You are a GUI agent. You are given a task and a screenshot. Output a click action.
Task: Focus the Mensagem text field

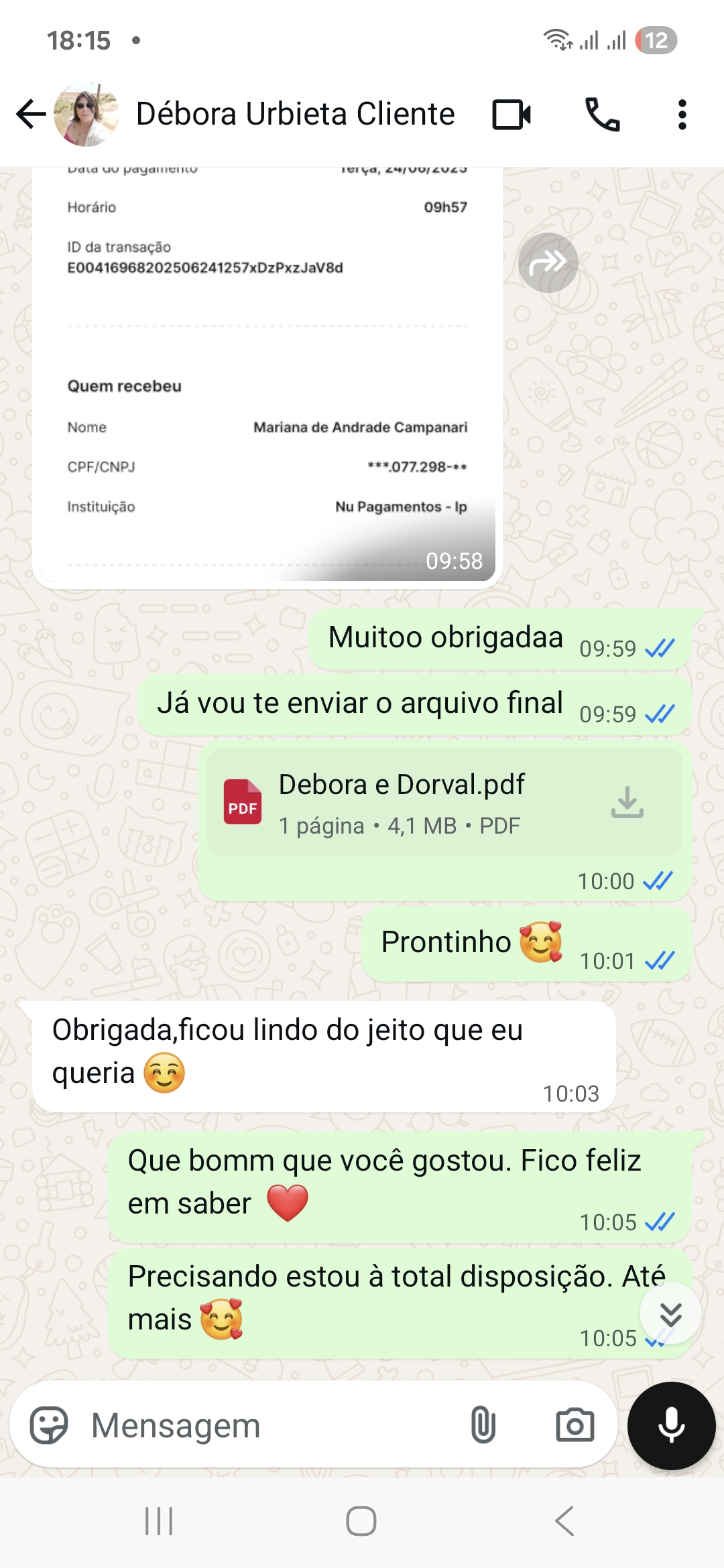click(268, 1425)
